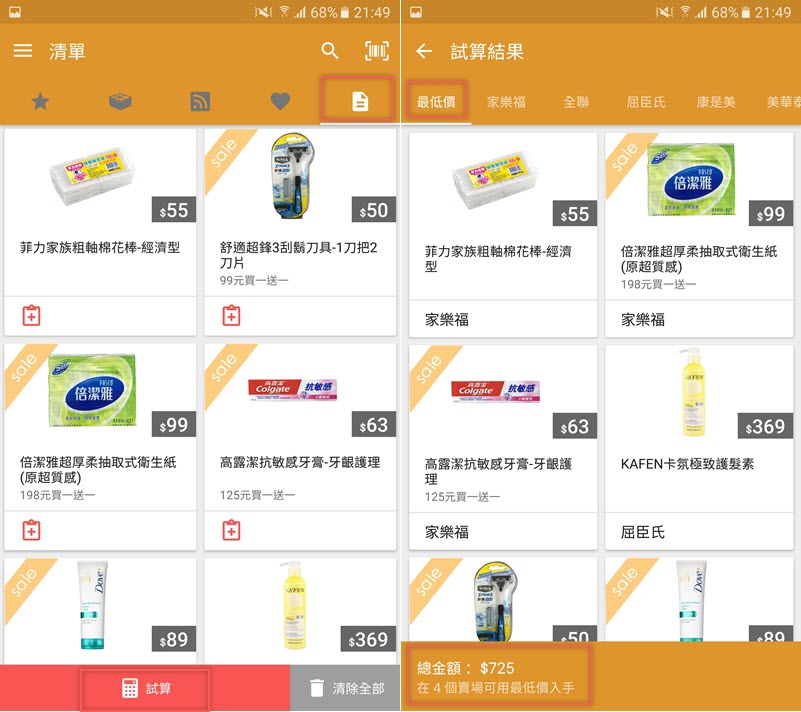The width and height of the screenshot is (801, 712).
Task: Switch to the 屈臣氏 tab
Action: tap(646, 102)
